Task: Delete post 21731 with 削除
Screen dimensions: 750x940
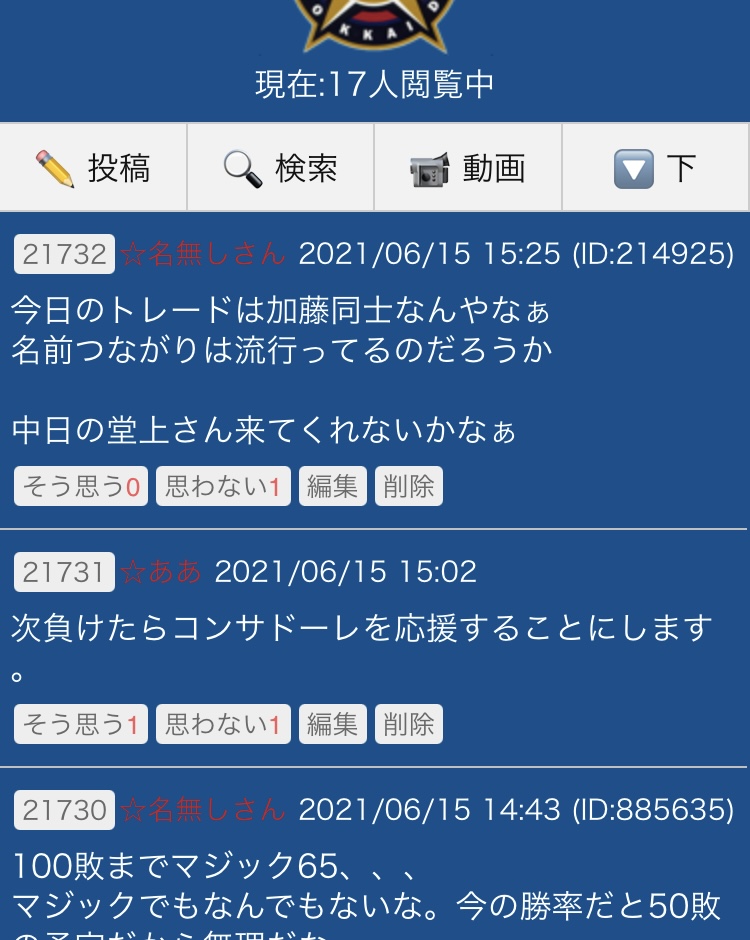Action: (409, 724)
